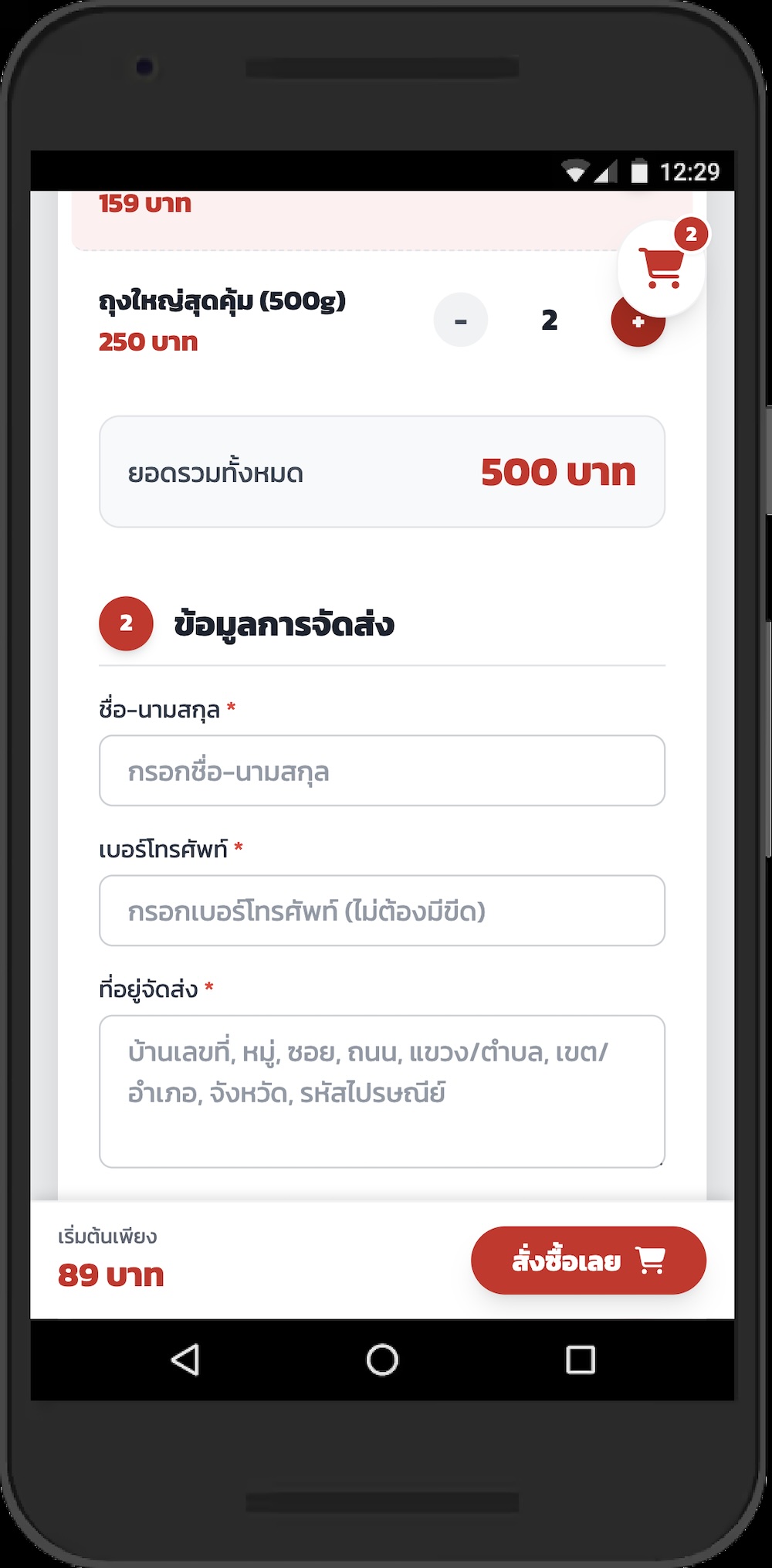
Task: Open the floating shopping cart
Action: coord(661,267)
